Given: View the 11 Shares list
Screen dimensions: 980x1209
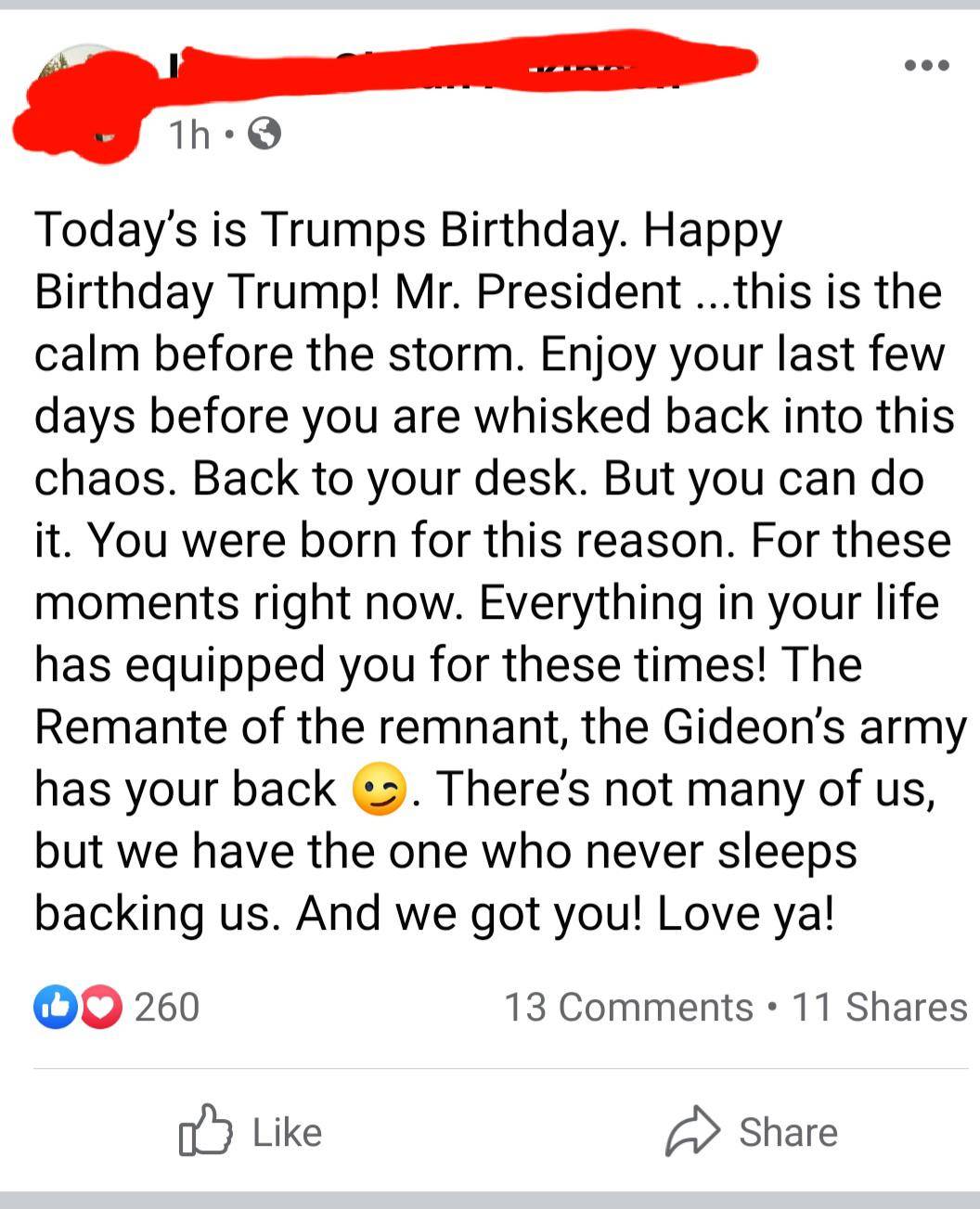Looking at the screenshot, I should click(x=879, y=1008).
